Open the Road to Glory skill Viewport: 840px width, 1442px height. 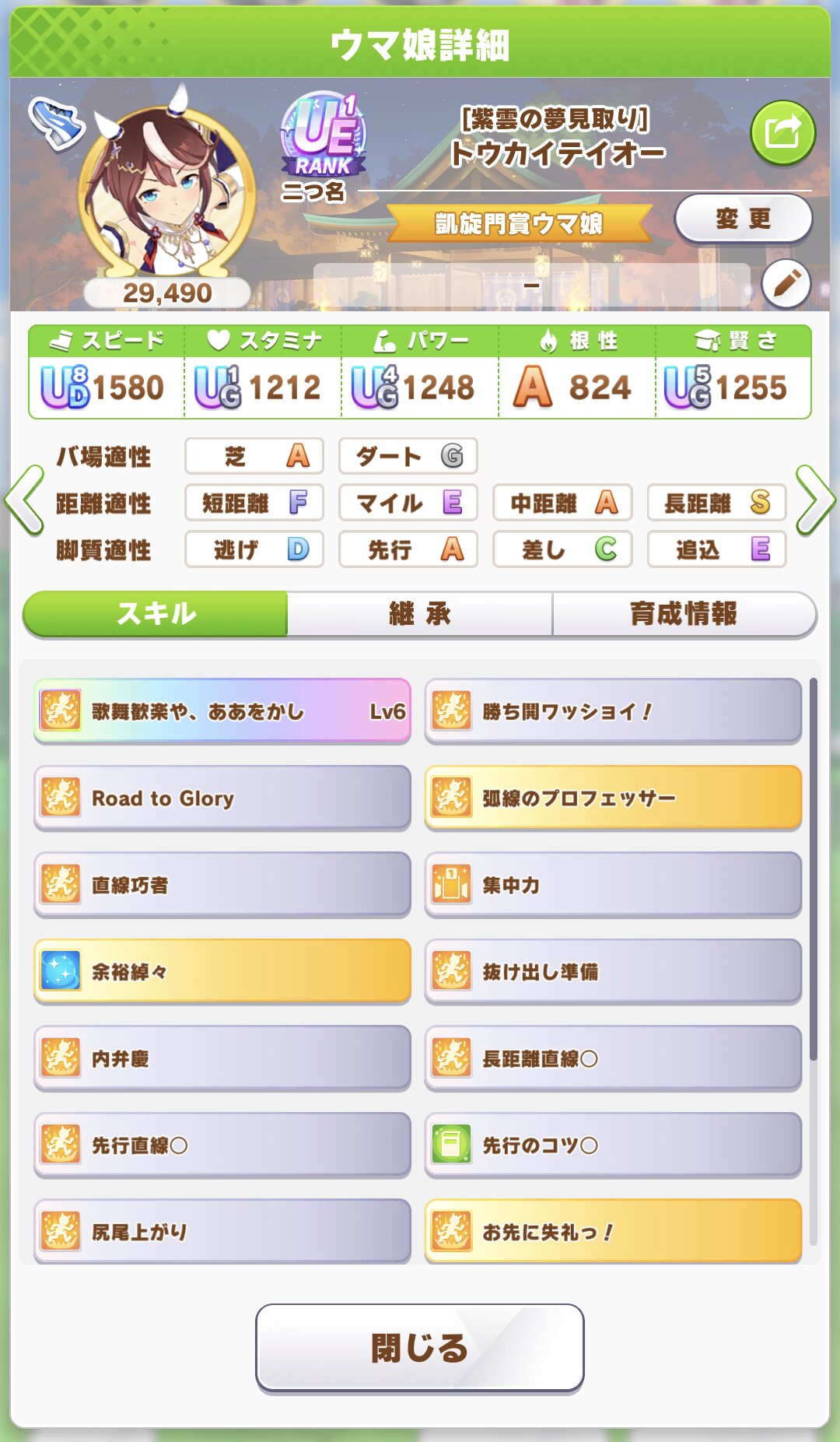(x=222, y=798)
